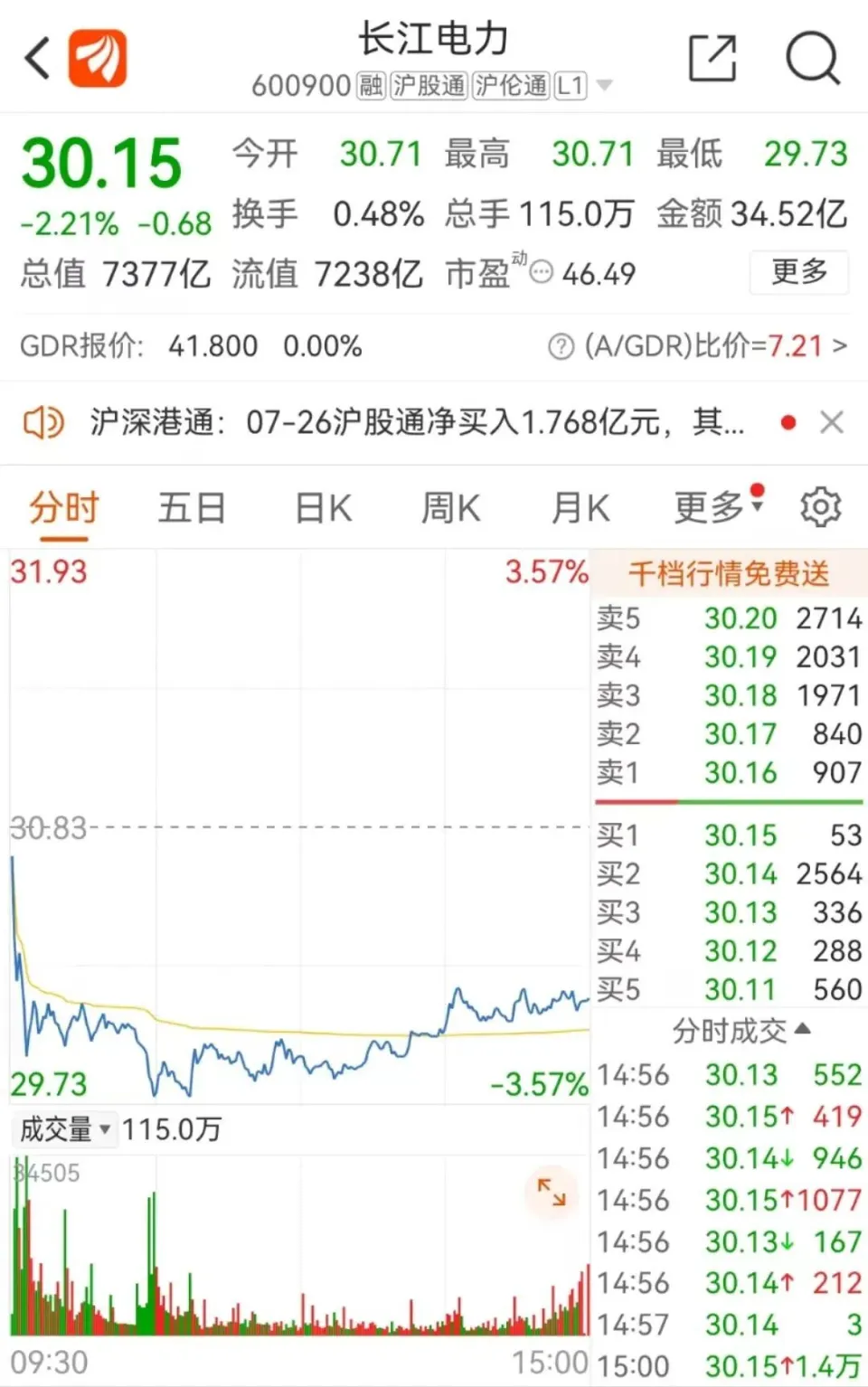The width and height of the screenshot is (868, 1387).
Task: Open the search magnifier
Action: click(x=812, y=58)
